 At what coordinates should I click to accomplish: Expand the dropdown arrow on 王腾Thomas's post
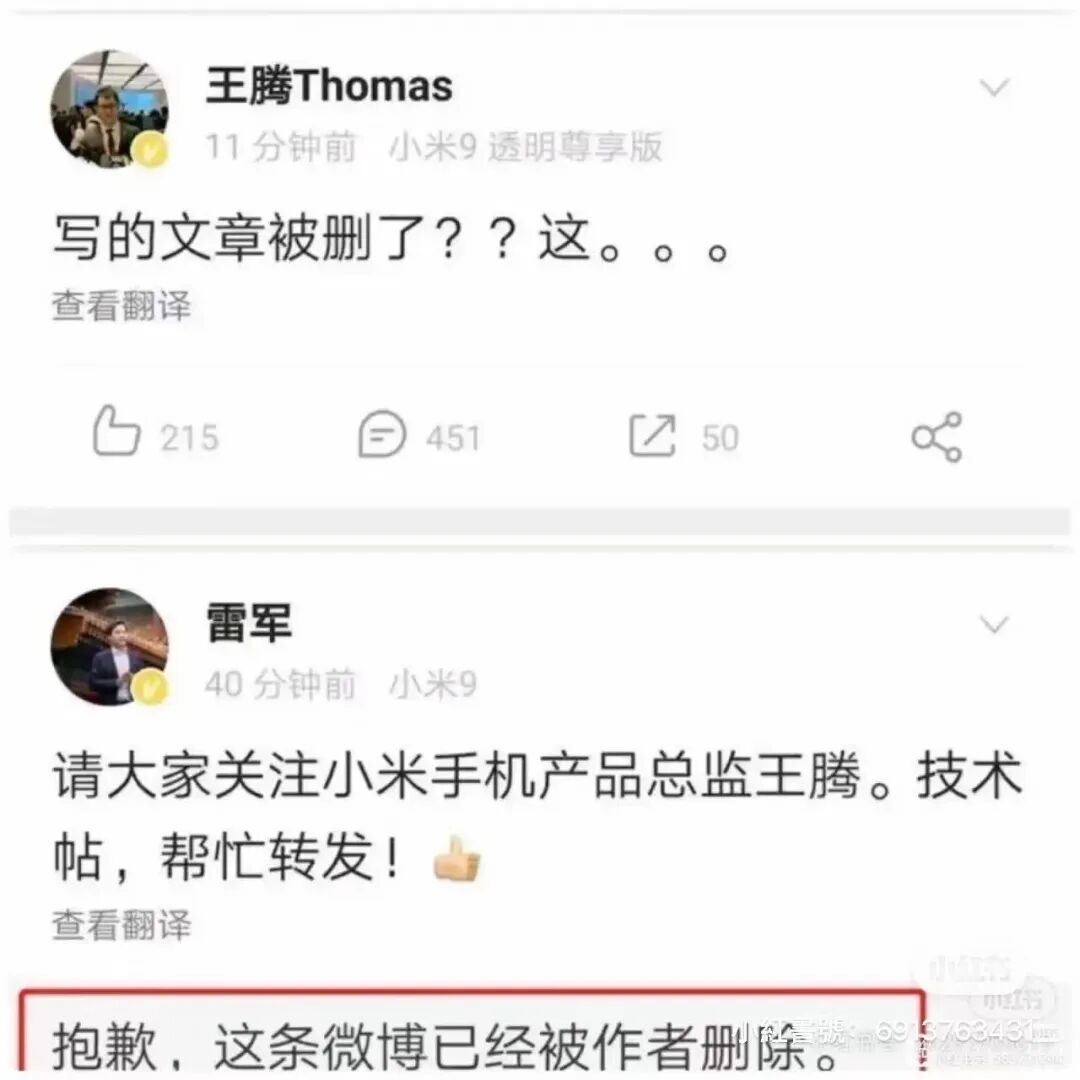coord(993,88)
